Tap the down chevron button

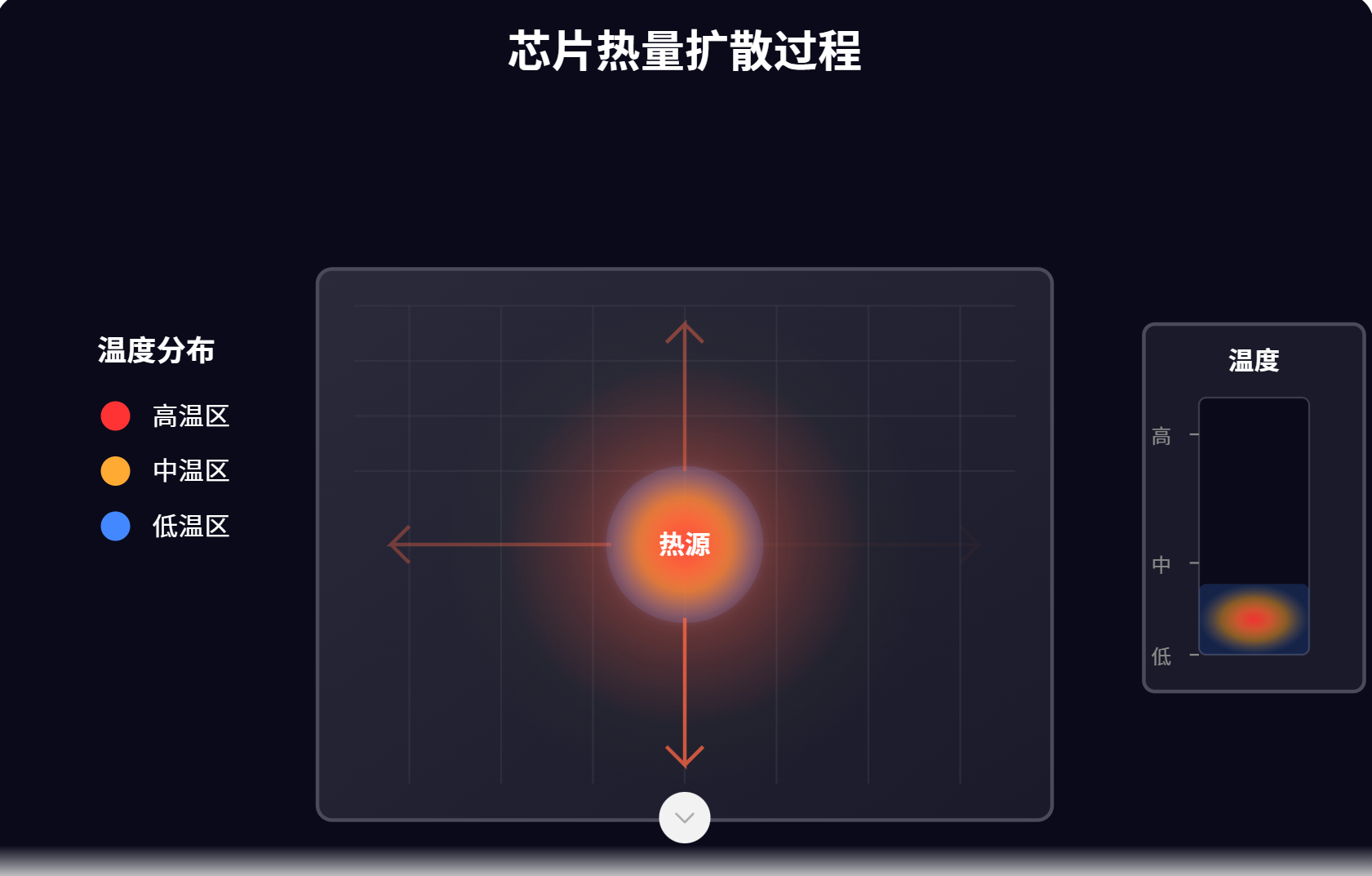pyautogui.click(x=684, y=817)
